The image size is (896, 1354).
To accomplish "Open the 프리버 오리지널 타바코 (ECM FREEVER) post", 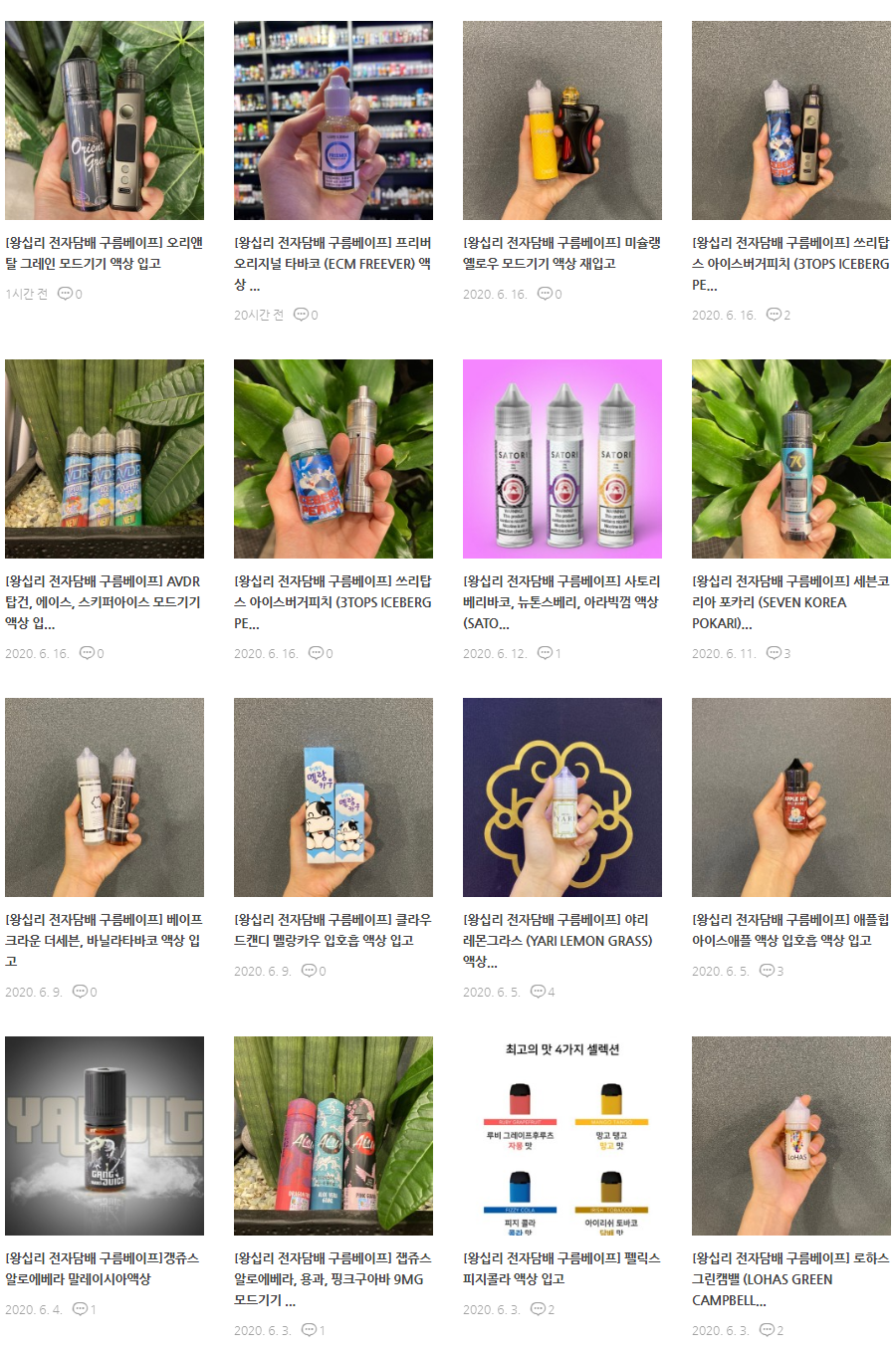I will tap(333, 263).
